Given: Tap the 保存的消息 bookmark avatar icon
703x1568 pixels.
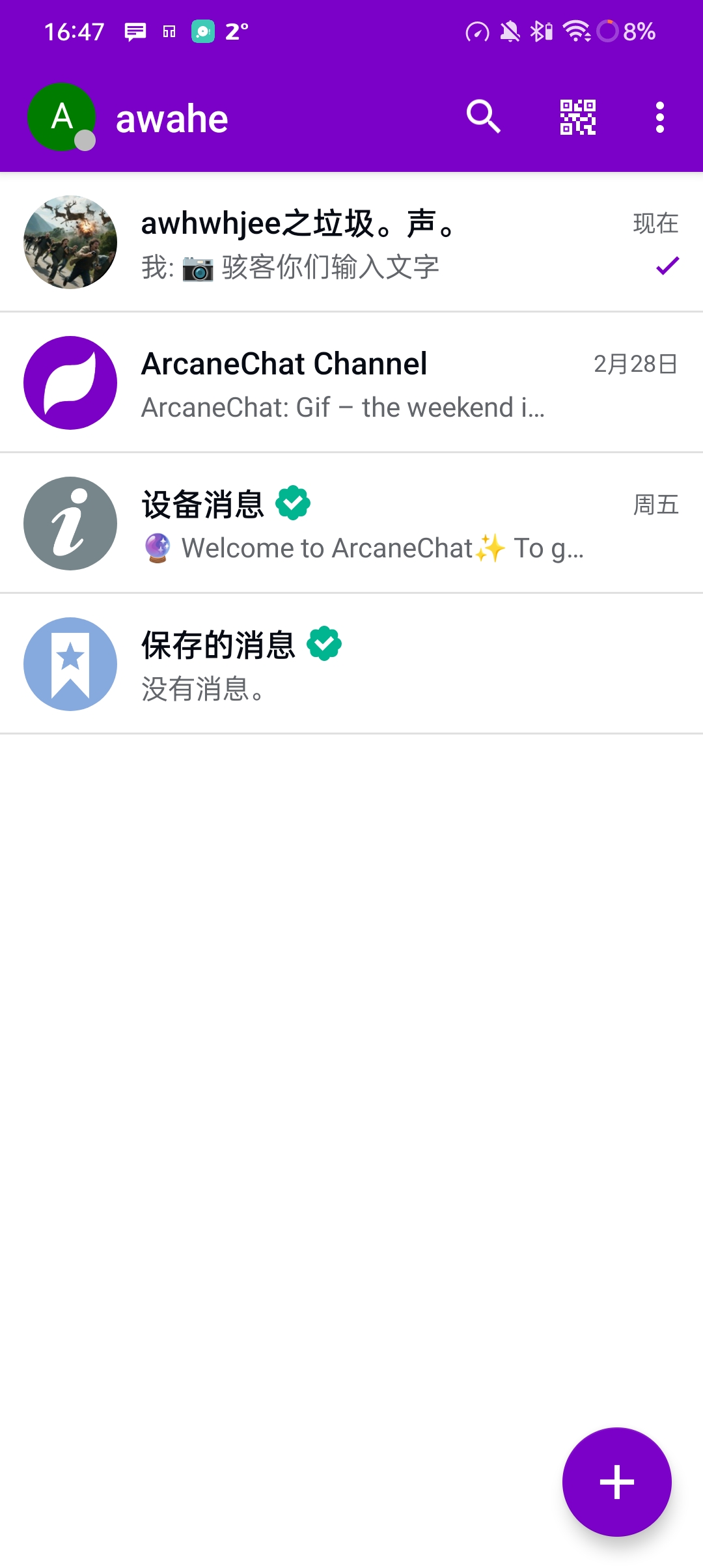Looking at the screenshot, I should (69, 664).
